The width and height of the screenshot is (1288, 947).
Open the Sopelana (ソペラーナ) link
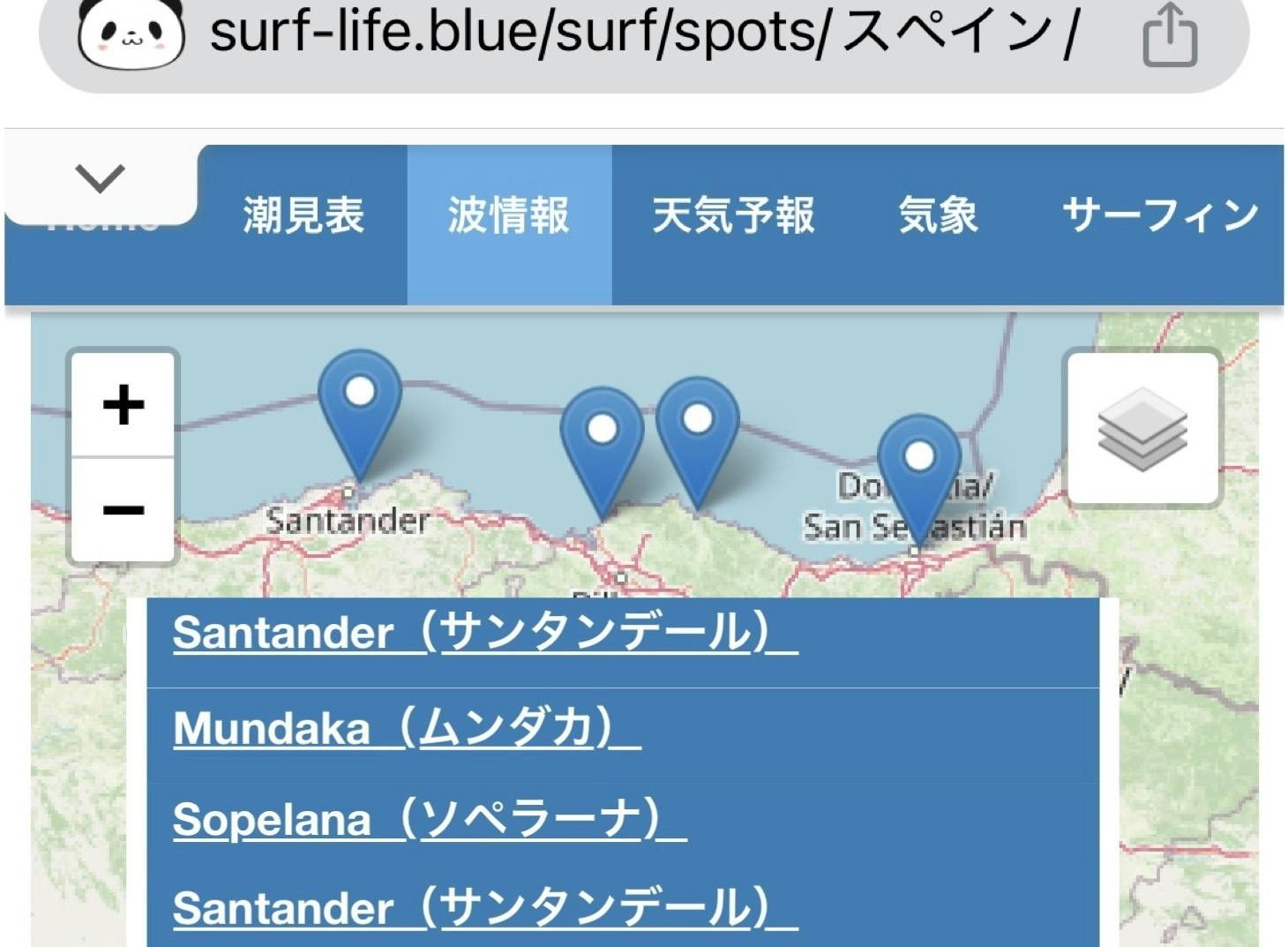click(429, 820)
